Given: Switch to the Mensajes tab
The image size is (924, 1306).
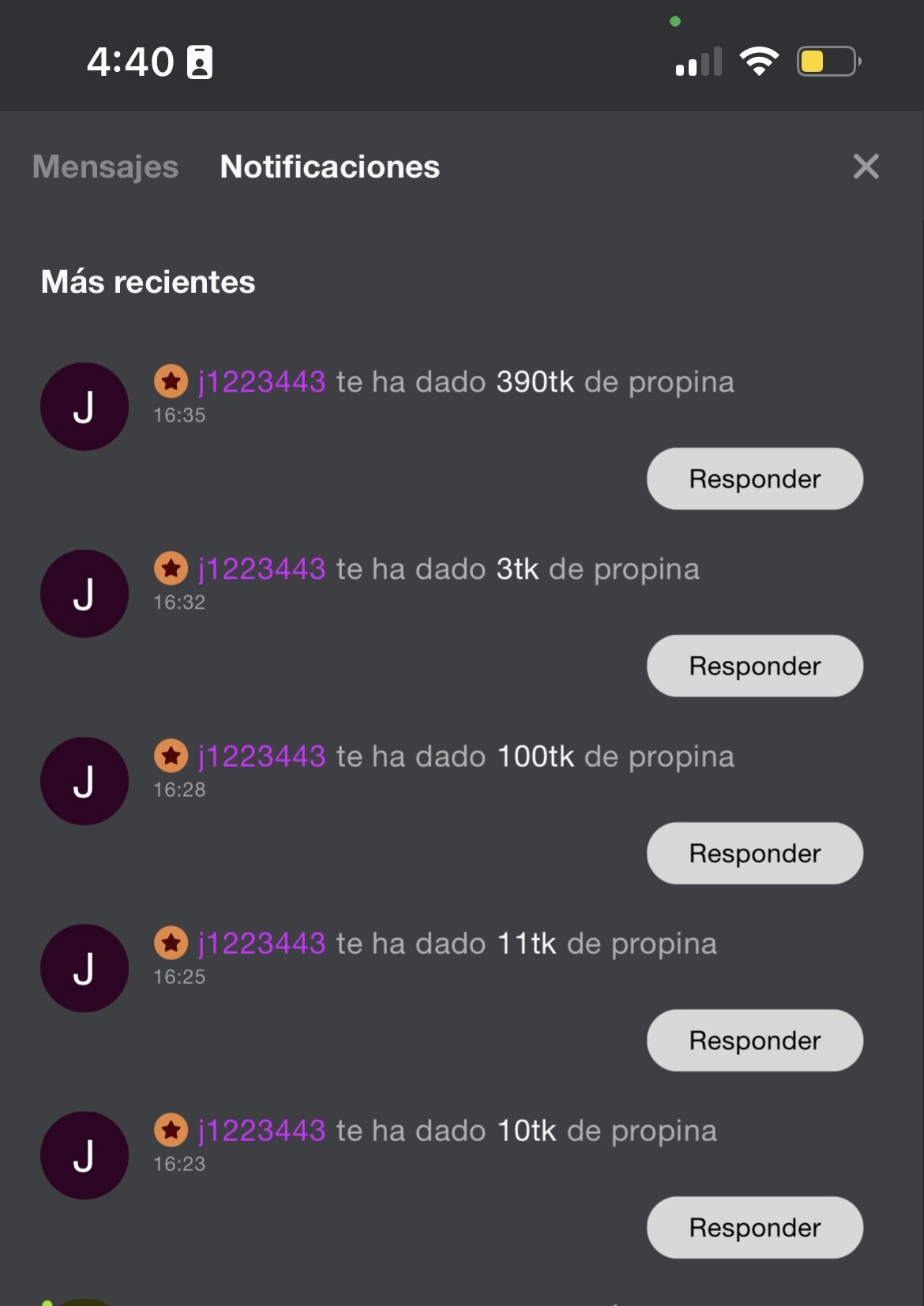Looking at the screenshot, I should (x=106, y=167).
